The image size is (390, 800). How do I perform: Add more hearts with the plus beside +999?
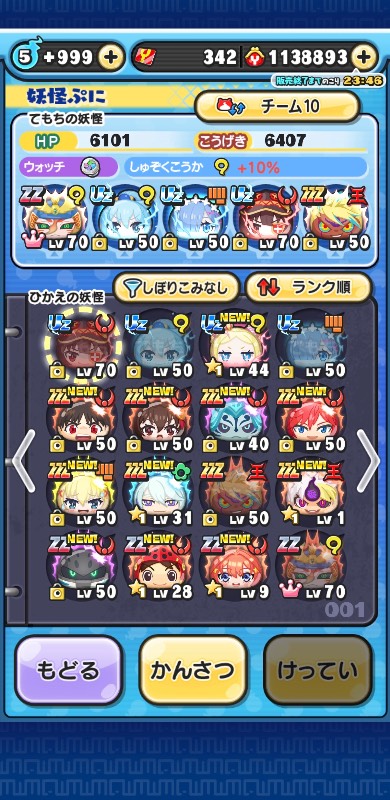click(110, 58)
